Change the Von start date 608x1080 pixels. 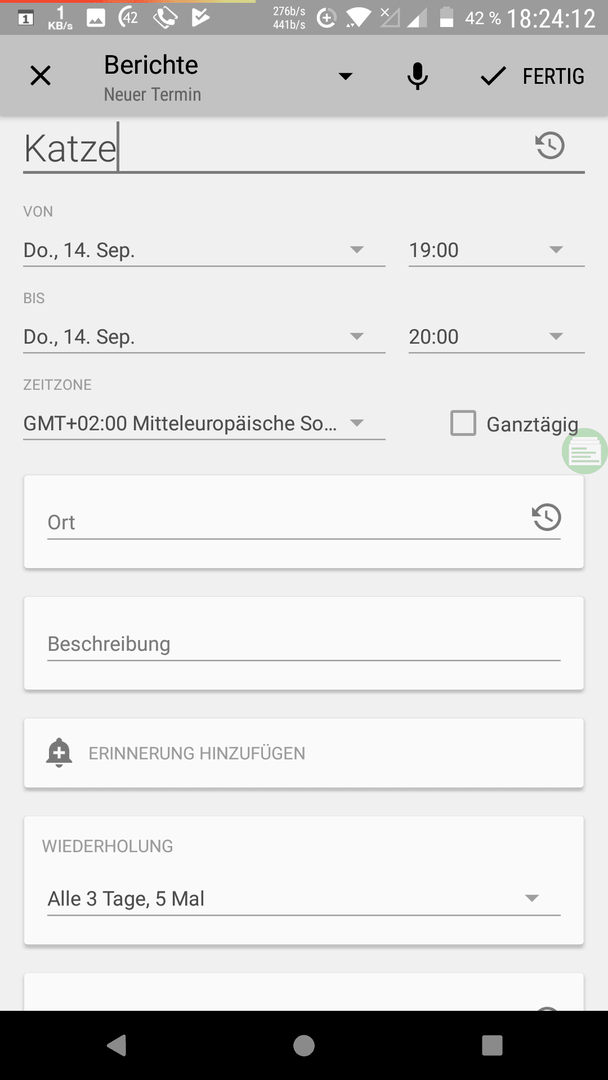coord(204,250)
